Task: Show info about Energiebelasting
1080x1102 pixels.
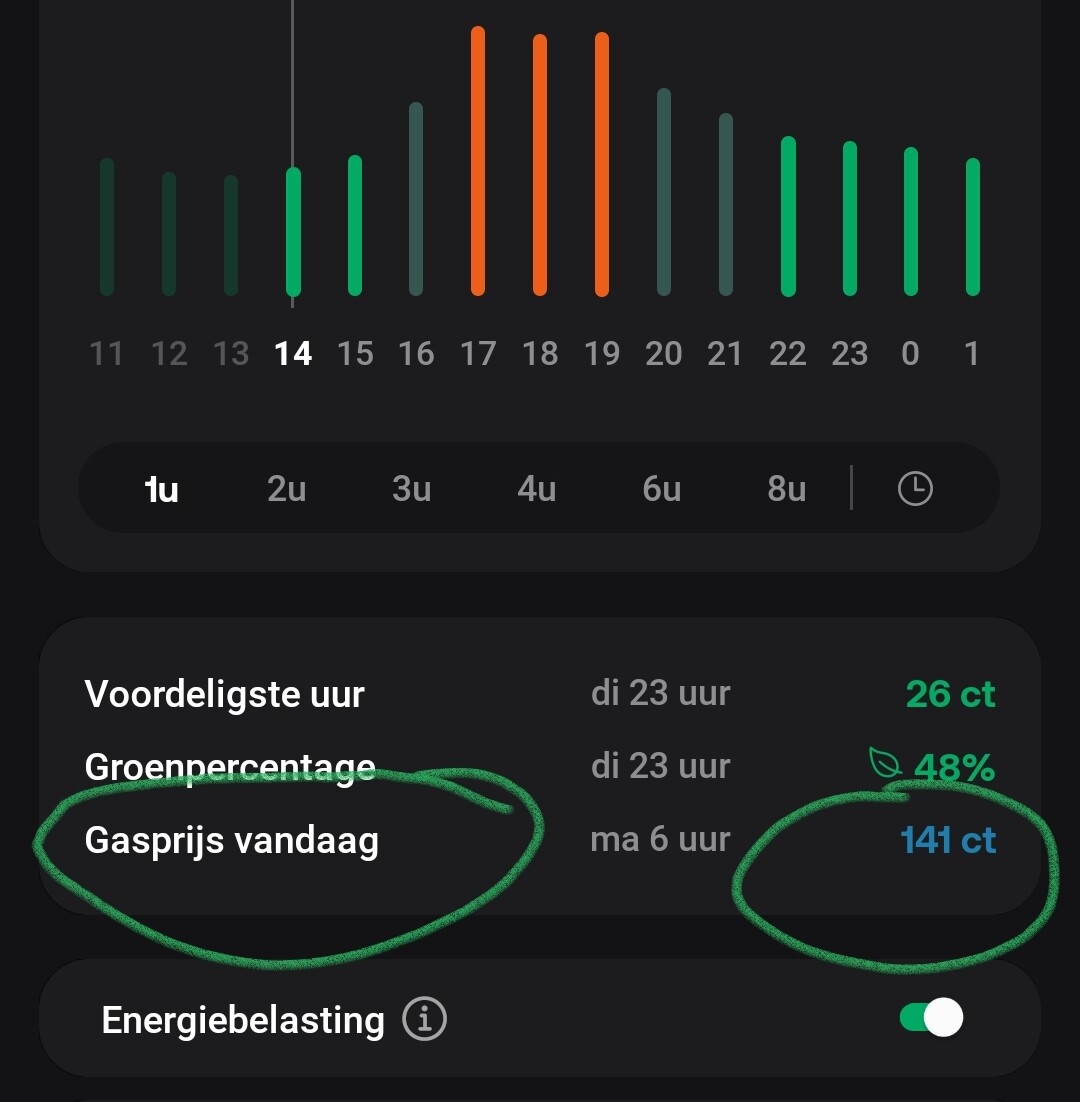Action: 424,1020
